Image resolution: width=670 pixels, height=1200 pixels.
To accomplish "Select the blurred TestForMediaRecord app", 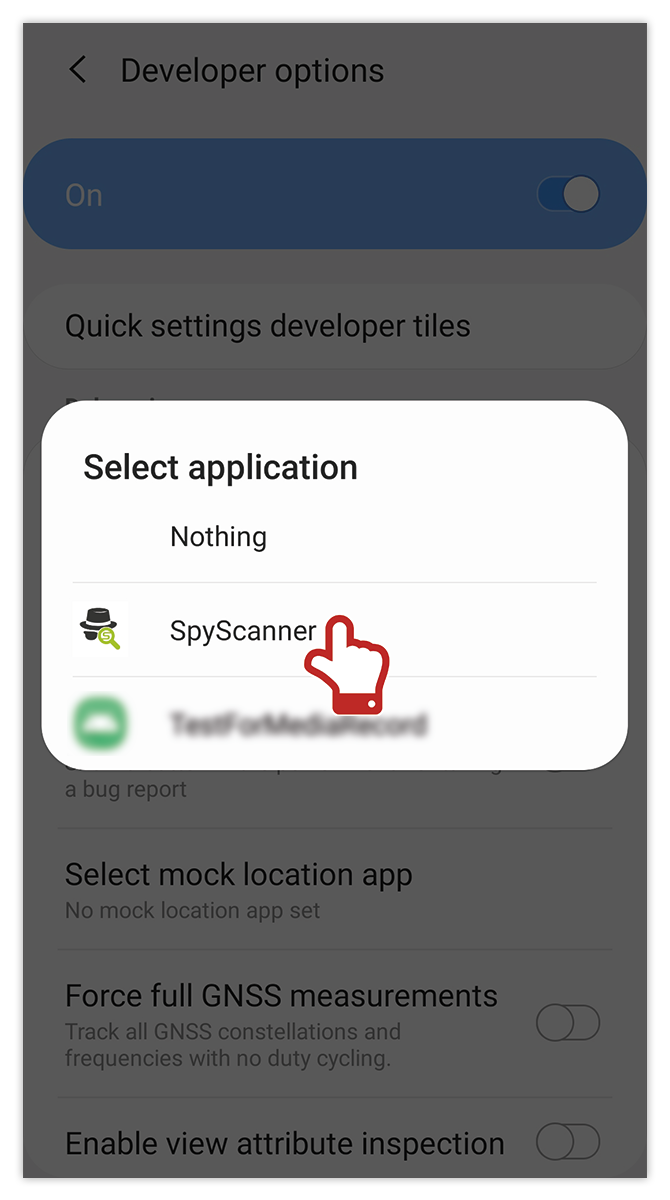I will [298, 724].
